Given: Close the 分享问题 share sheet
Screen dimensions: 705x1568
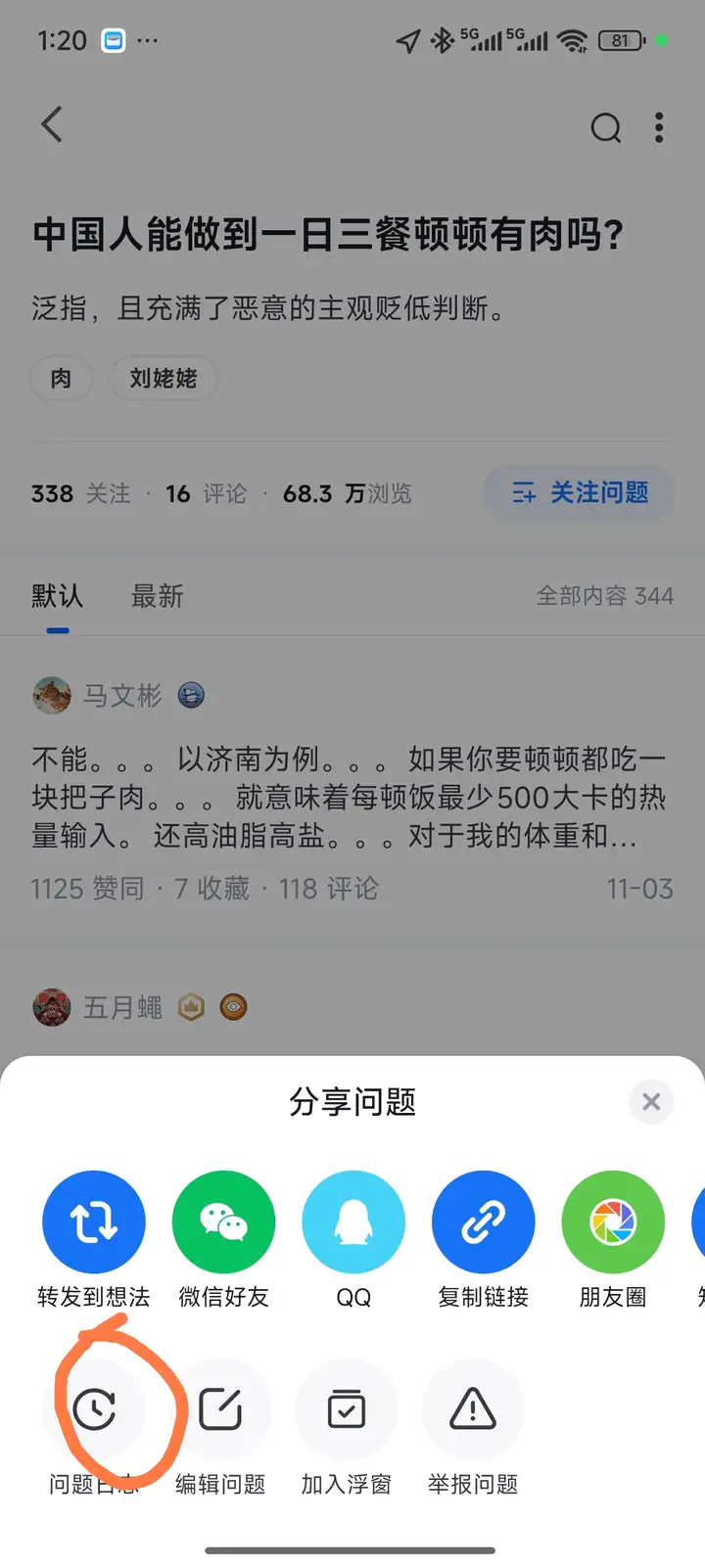Looking at the screenshot, I should 651,1102.
